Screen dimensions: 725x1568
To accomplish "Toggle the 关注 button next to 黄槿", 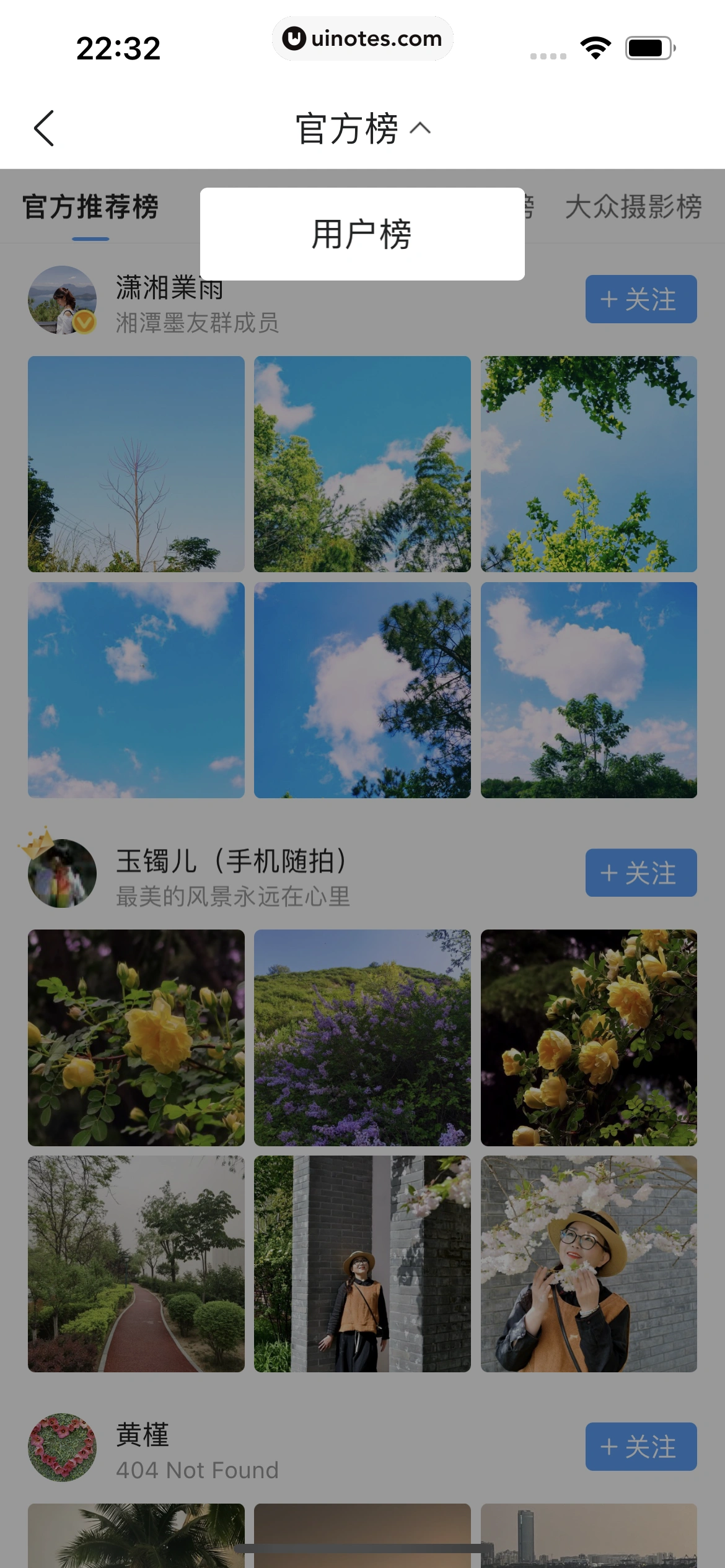I will click(641, 1446).
